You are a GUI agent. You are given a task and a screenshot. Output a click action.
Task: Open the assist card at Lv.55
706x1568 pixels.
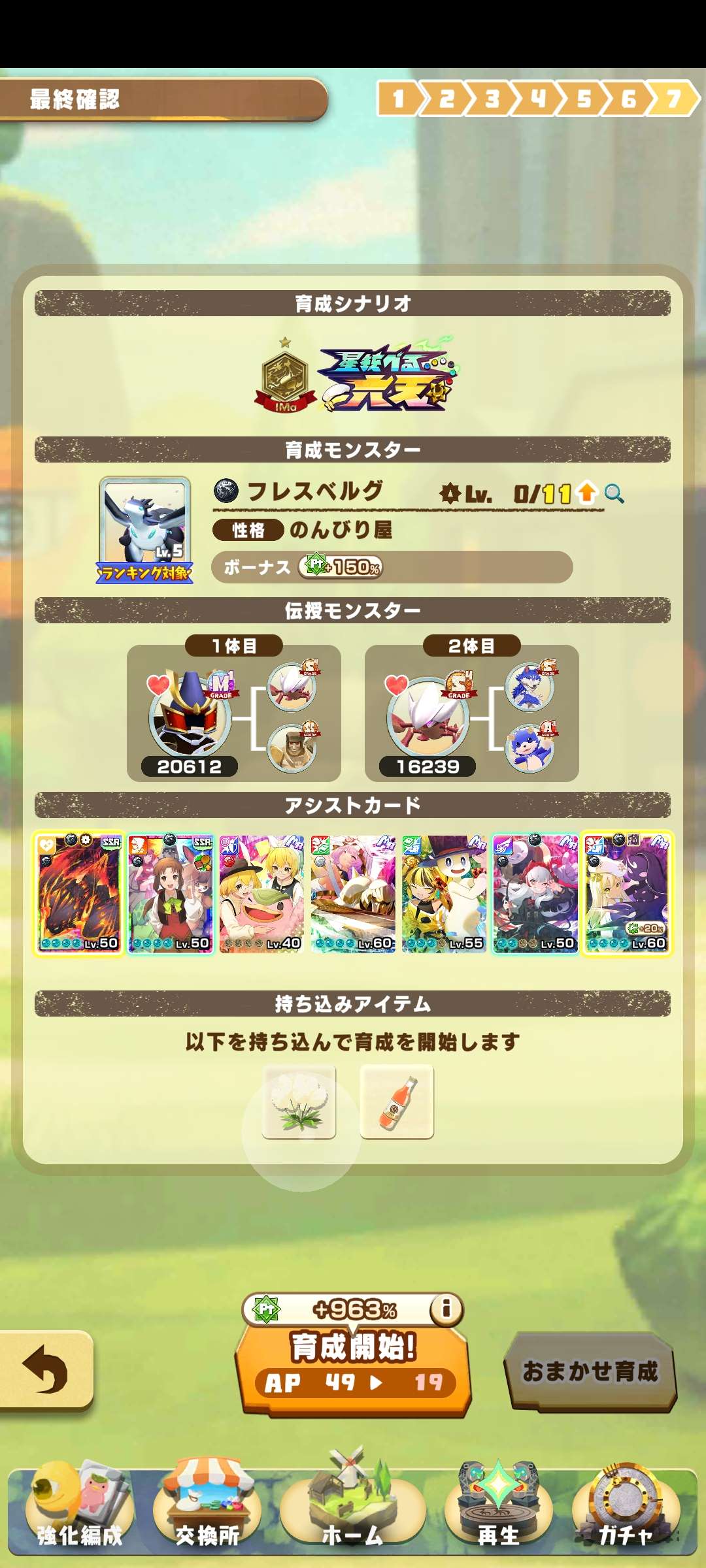coord(444,893)
